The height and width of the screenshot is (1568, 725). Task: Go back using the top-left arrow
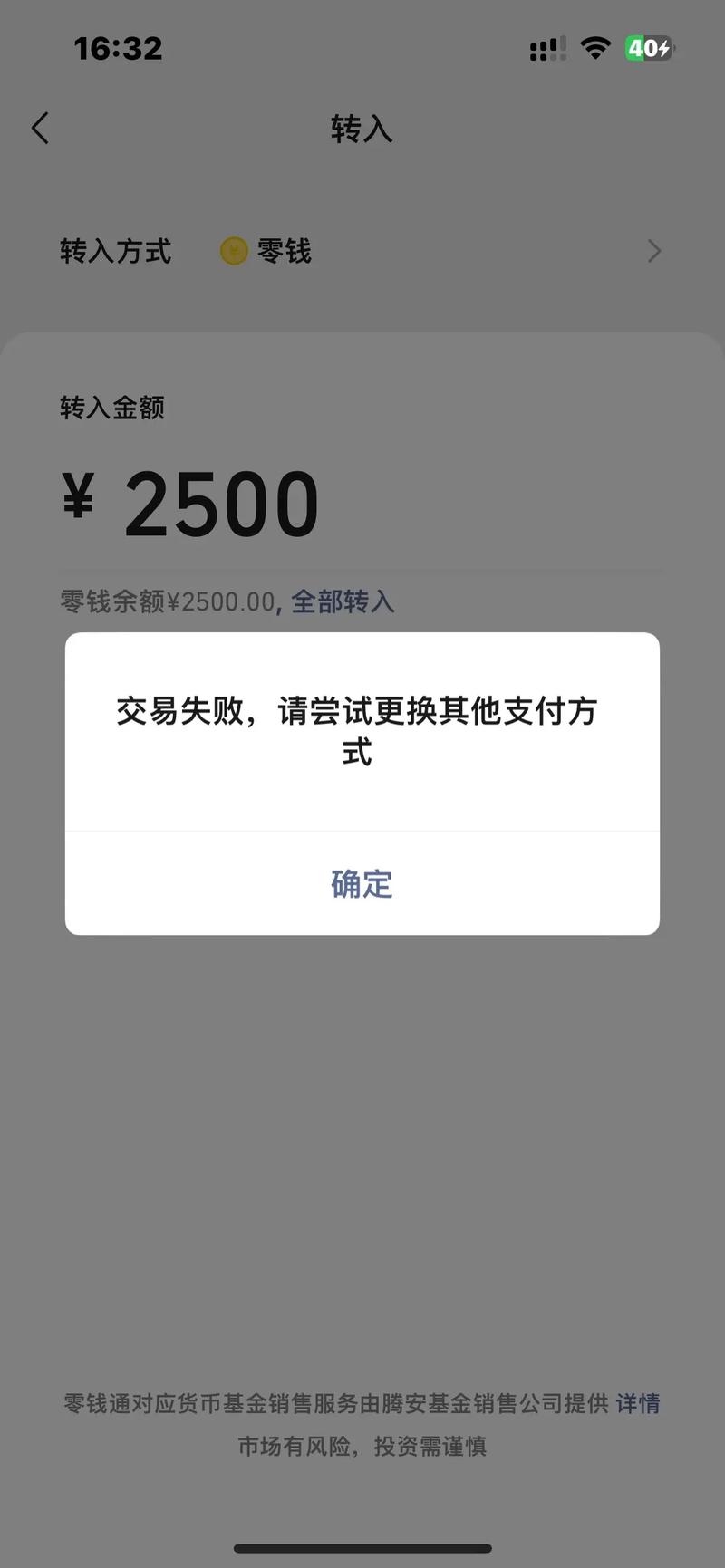40,129
